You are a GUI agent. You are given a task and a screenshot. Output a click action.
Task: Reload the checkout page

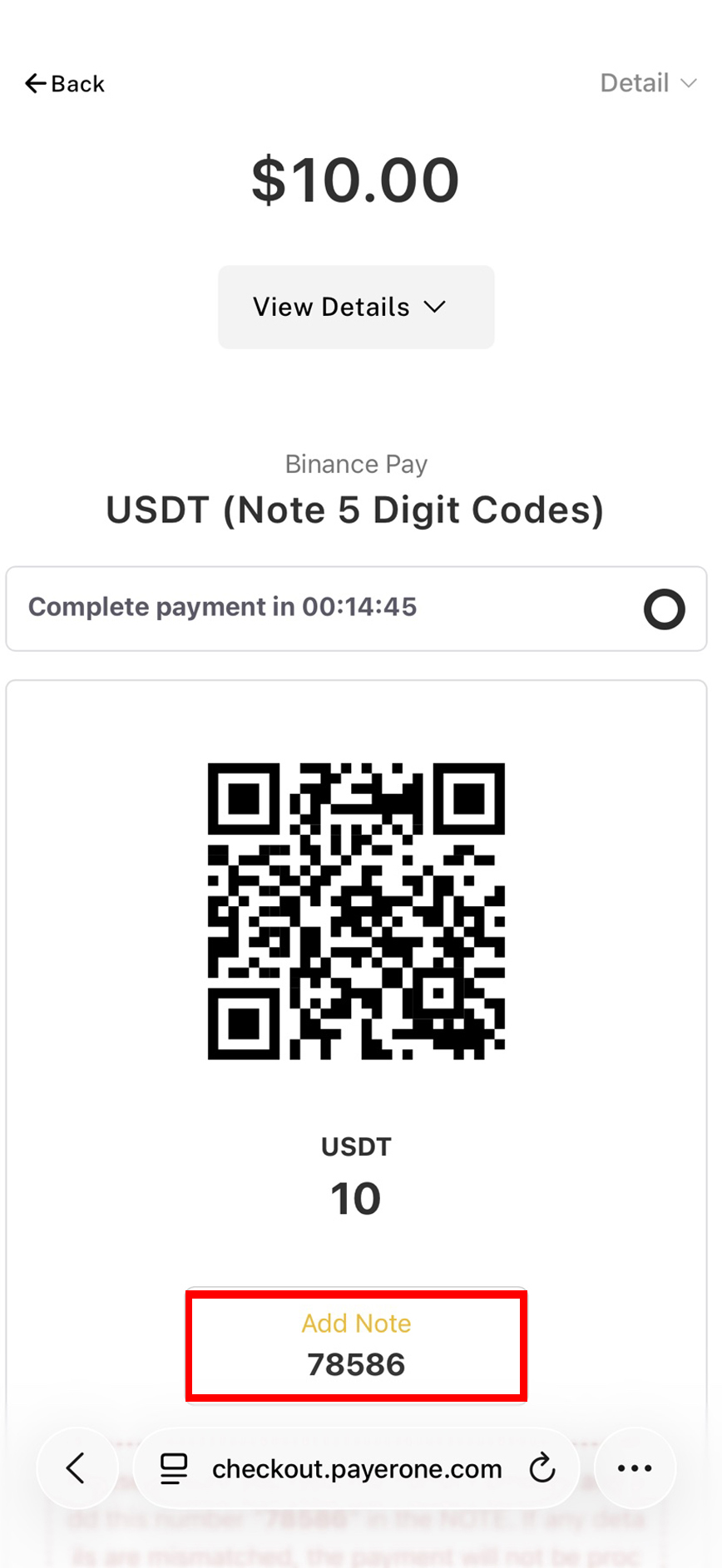click(542, 1468)
